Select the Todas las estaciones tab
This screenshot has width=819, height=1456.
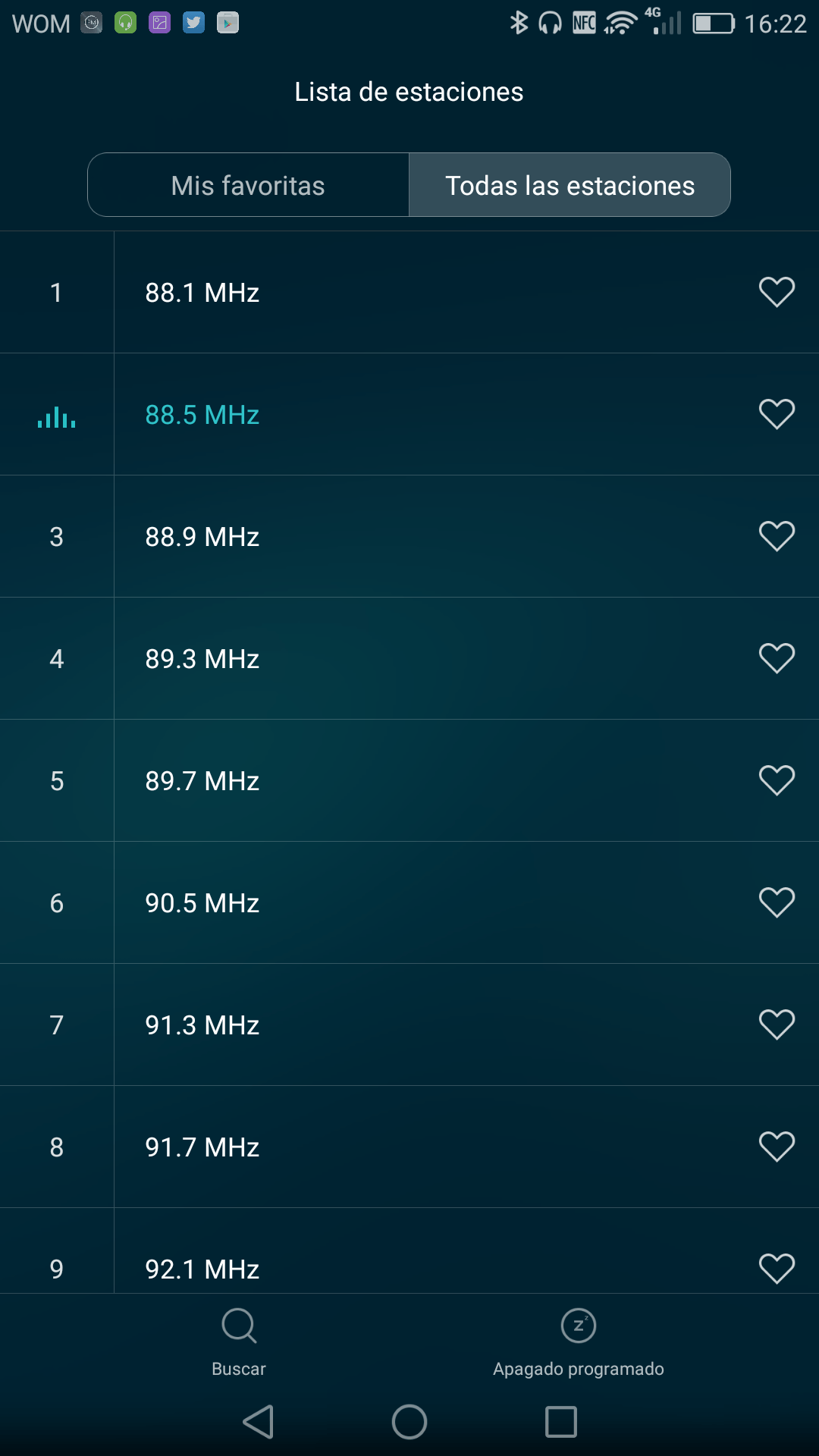tap(570, 185)
